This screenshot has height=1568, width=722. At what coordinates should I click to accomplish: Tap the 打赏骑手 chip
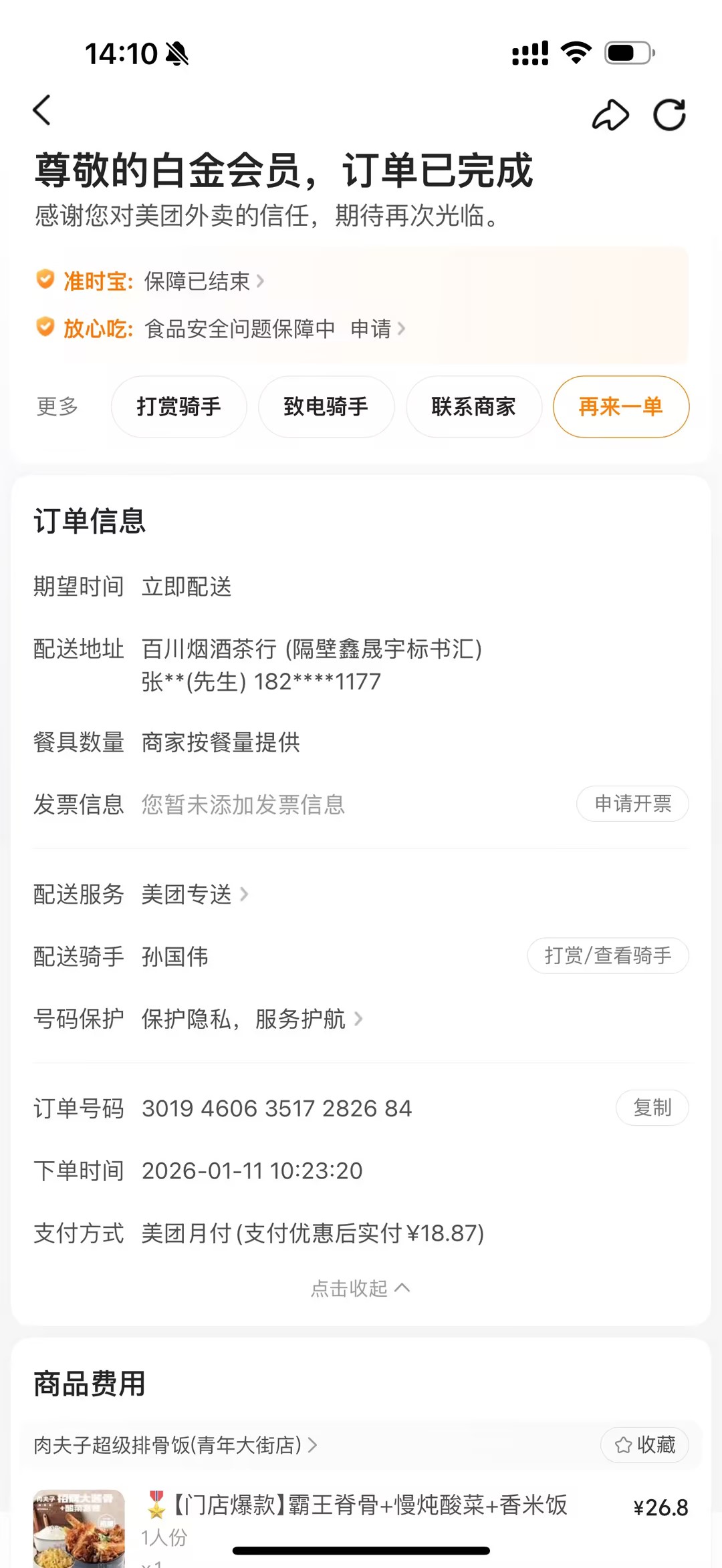click(x=178, y=406)
